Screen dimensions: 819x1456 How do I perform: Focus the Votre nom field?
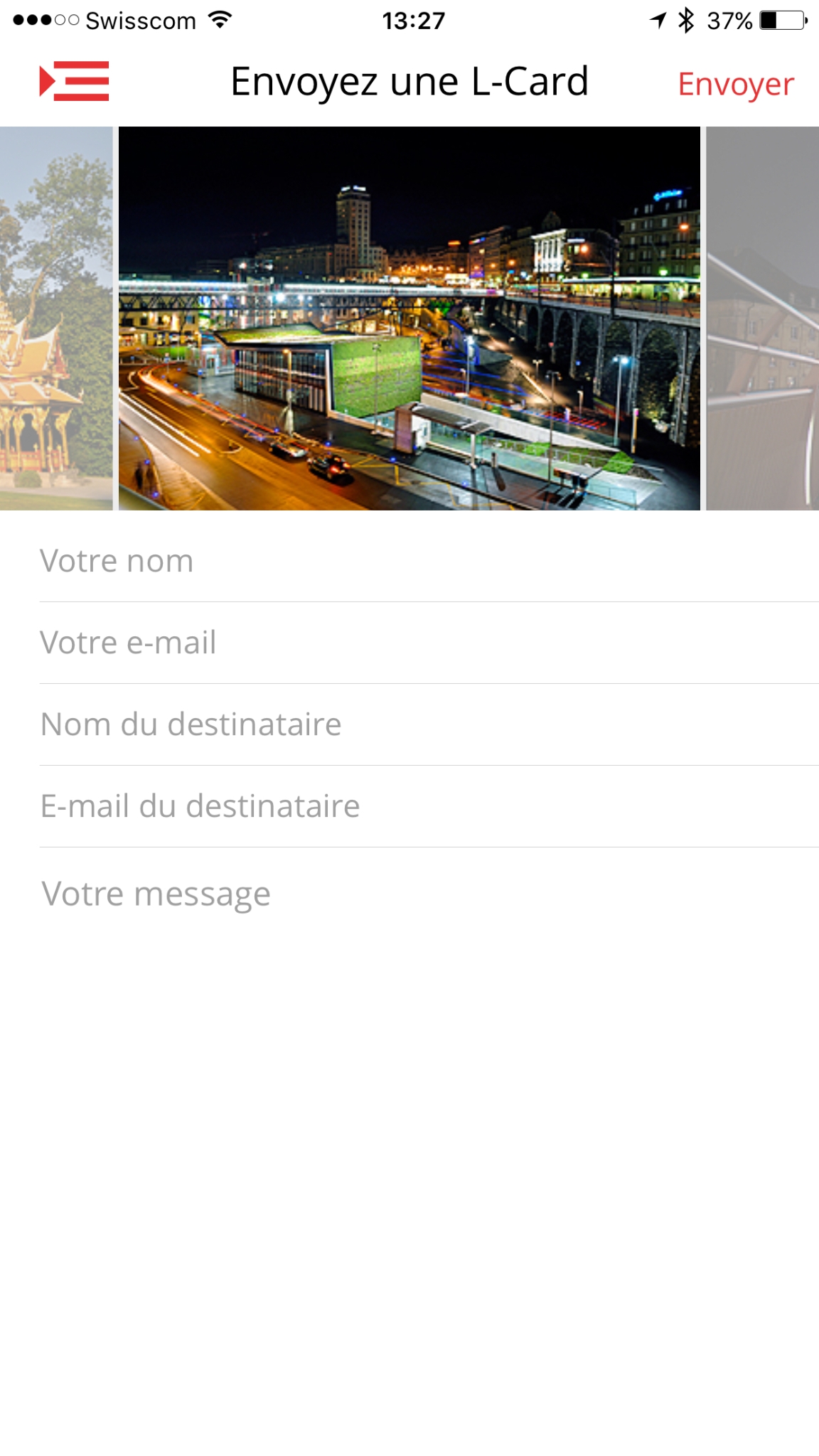point(429,561)
